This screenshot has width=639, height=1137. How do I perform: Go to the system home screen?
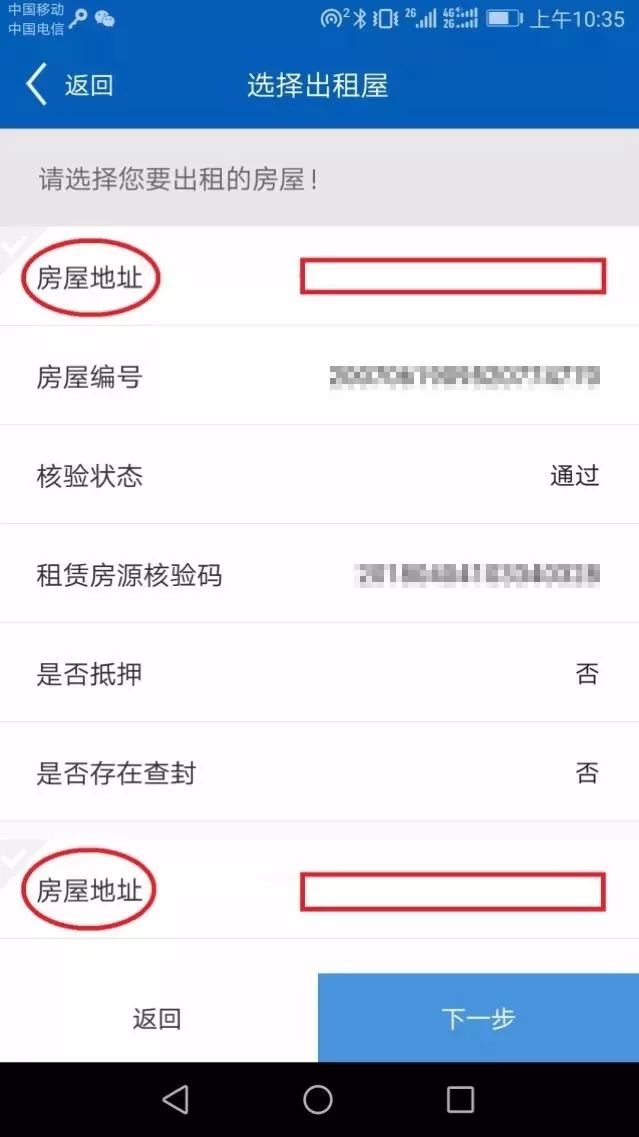tap(318, 1100)
